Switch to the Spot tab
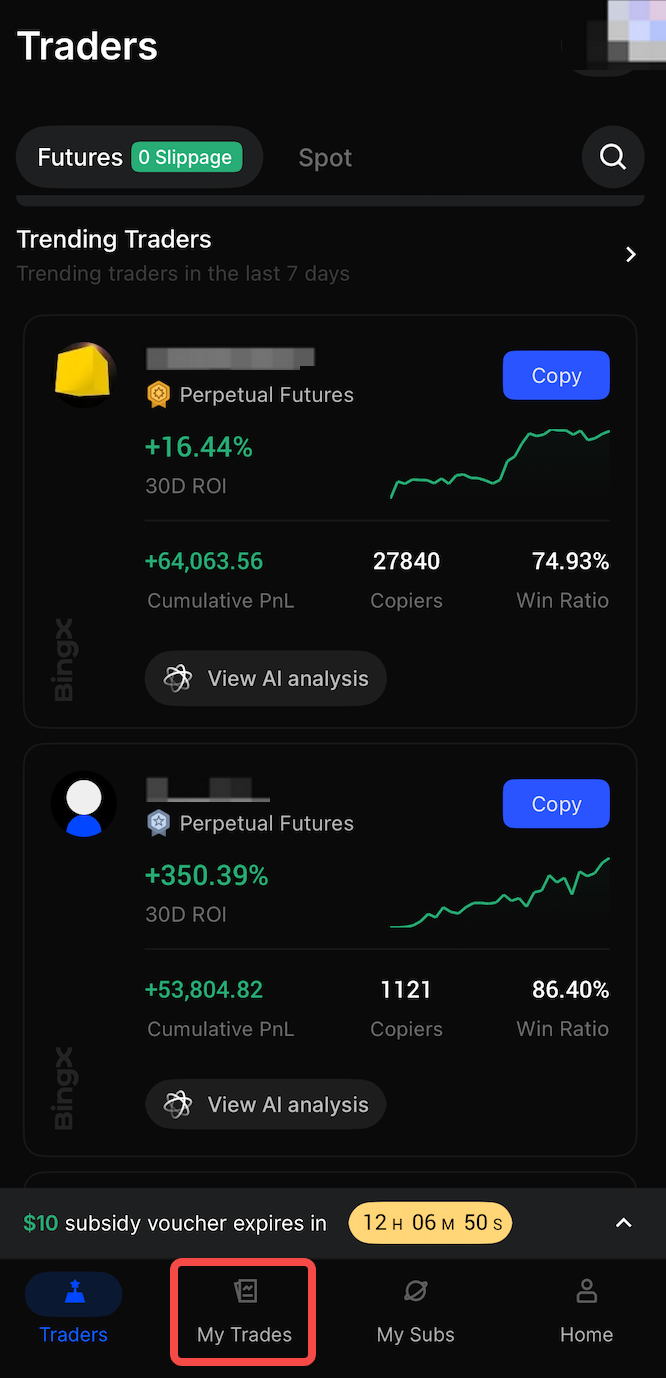The image size is (666, 1378). 325,158
